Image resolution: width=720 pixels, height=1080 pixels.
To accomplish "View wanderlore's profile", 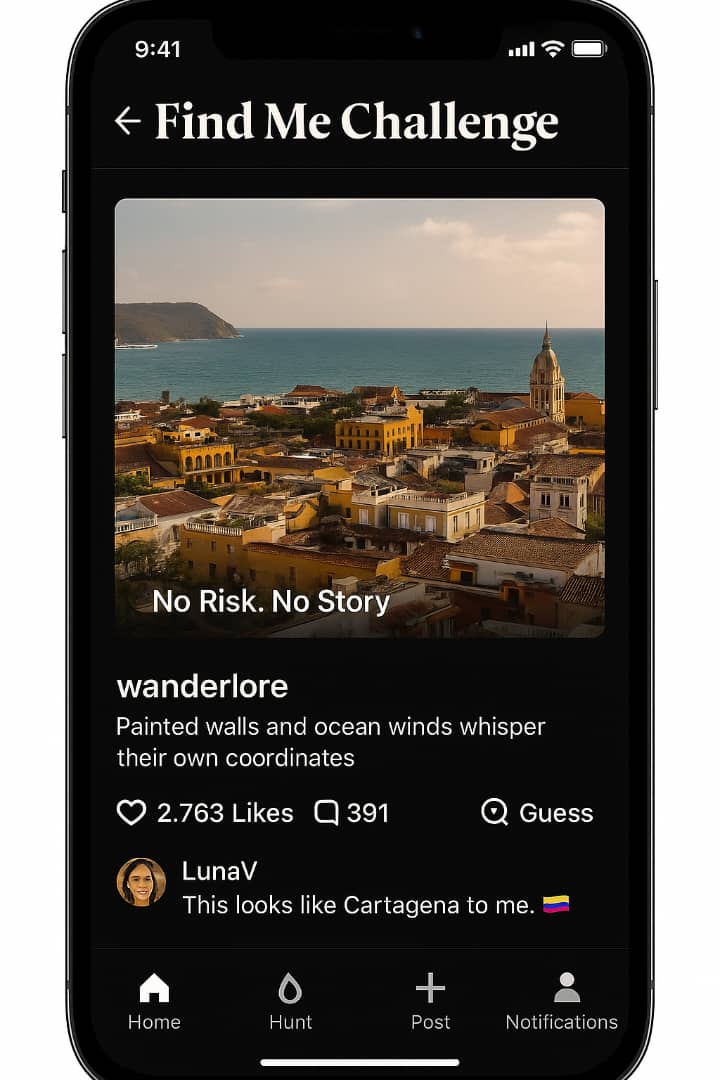I will [x=202, y=686].
